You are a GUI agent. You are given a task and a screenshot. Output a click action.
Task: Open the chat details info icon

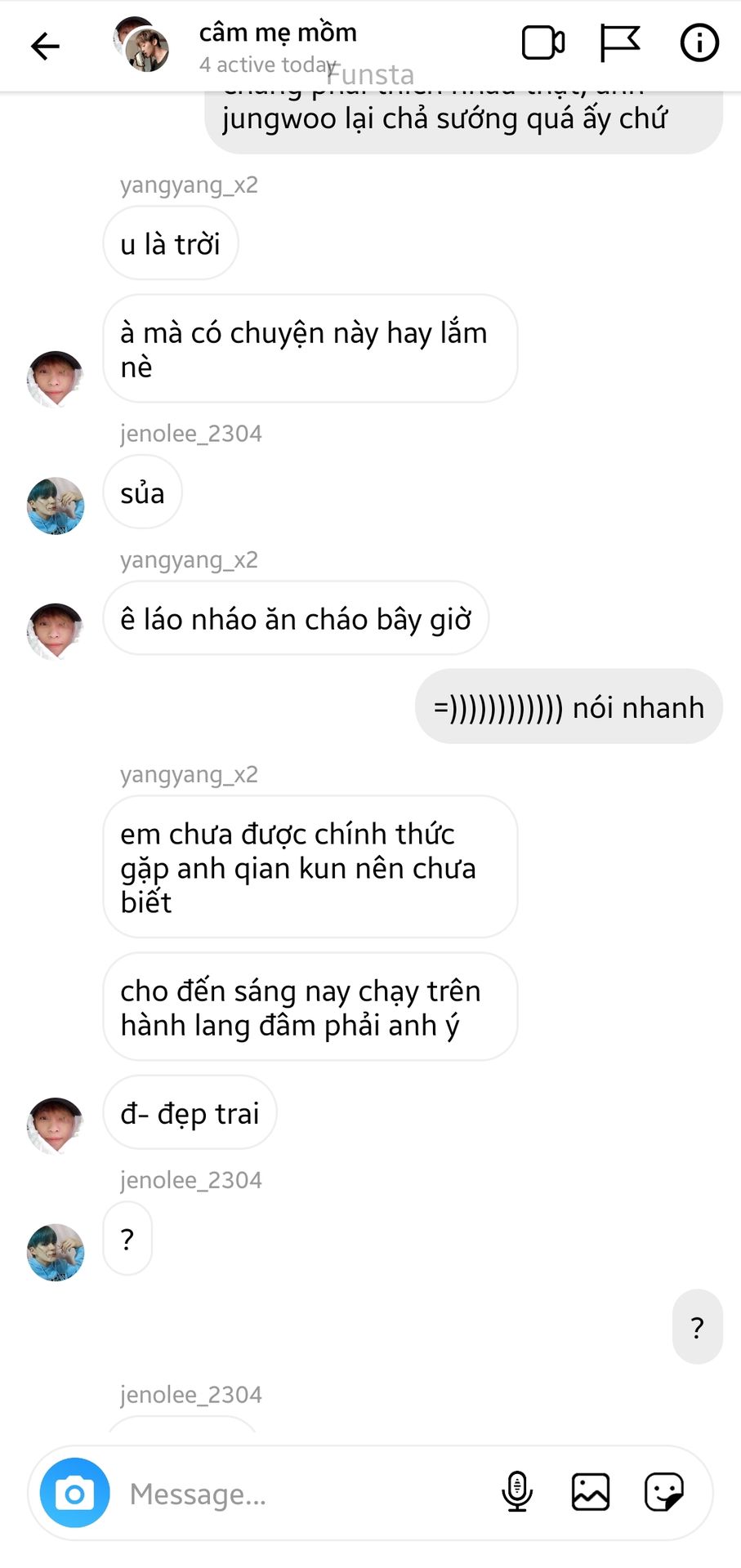point(699,43)
